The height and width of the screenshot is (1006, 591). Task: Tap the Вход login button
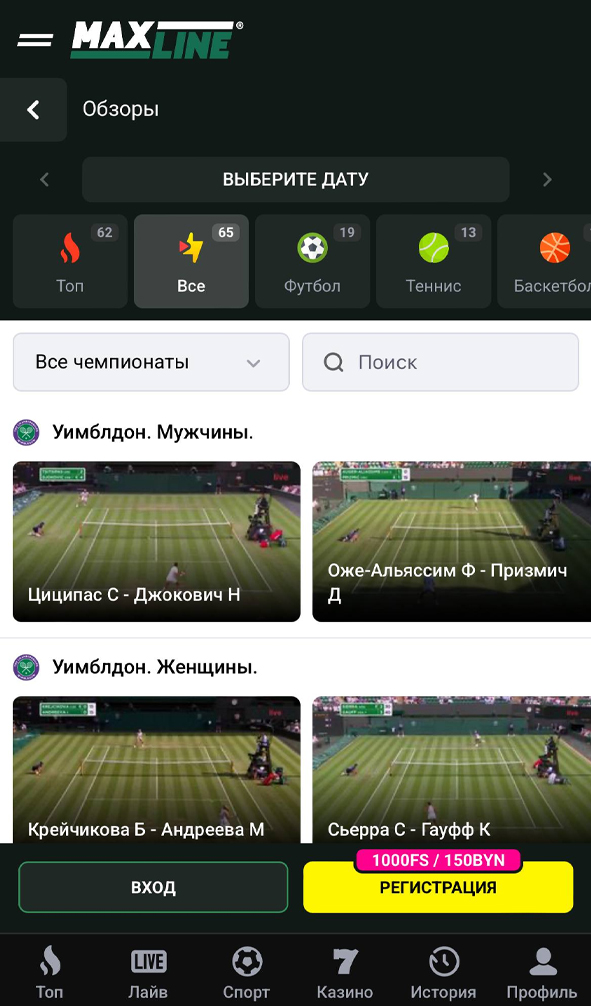coord(153,887)
